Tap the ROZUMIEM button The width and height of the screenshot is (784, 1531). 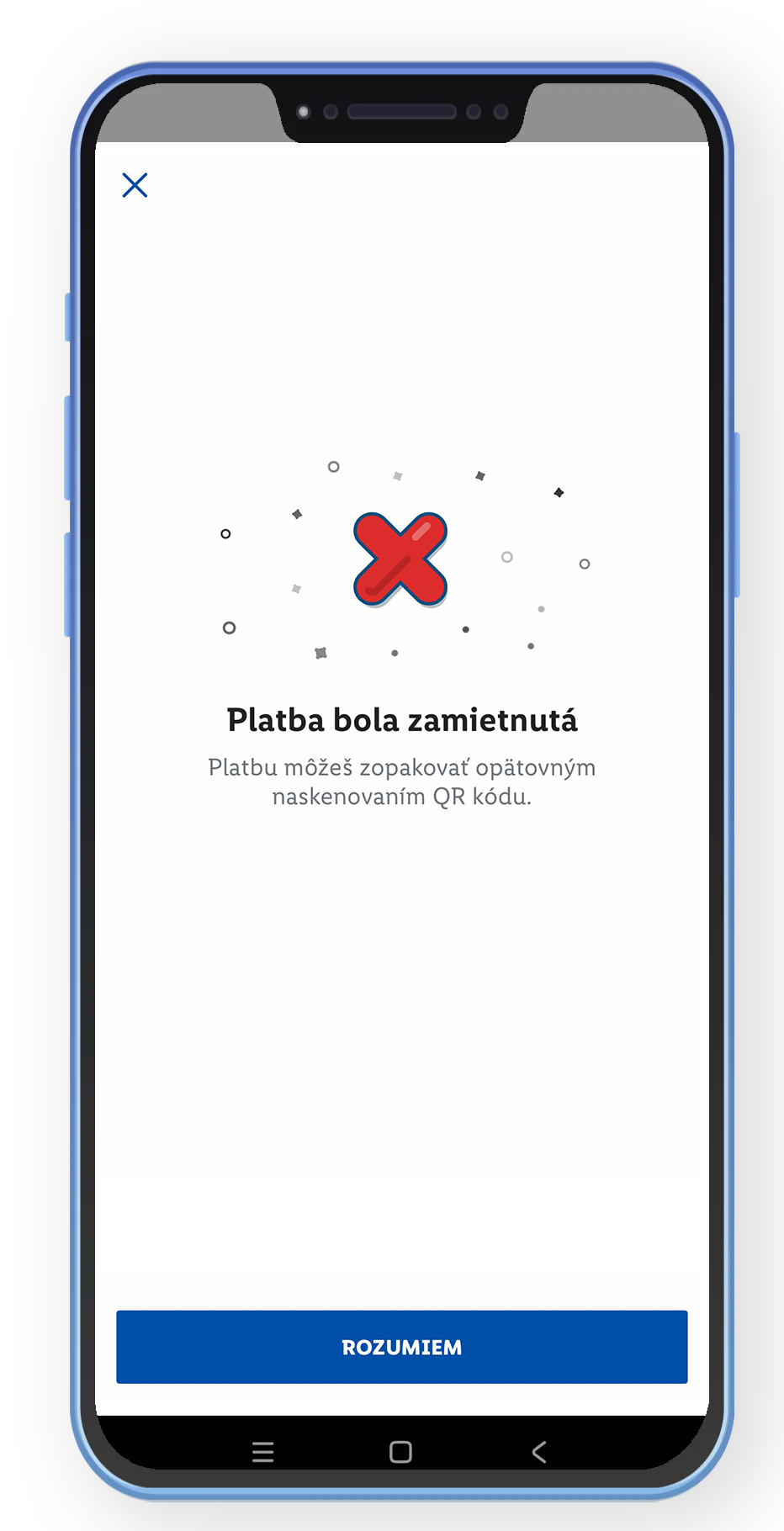pos(401,1347)
